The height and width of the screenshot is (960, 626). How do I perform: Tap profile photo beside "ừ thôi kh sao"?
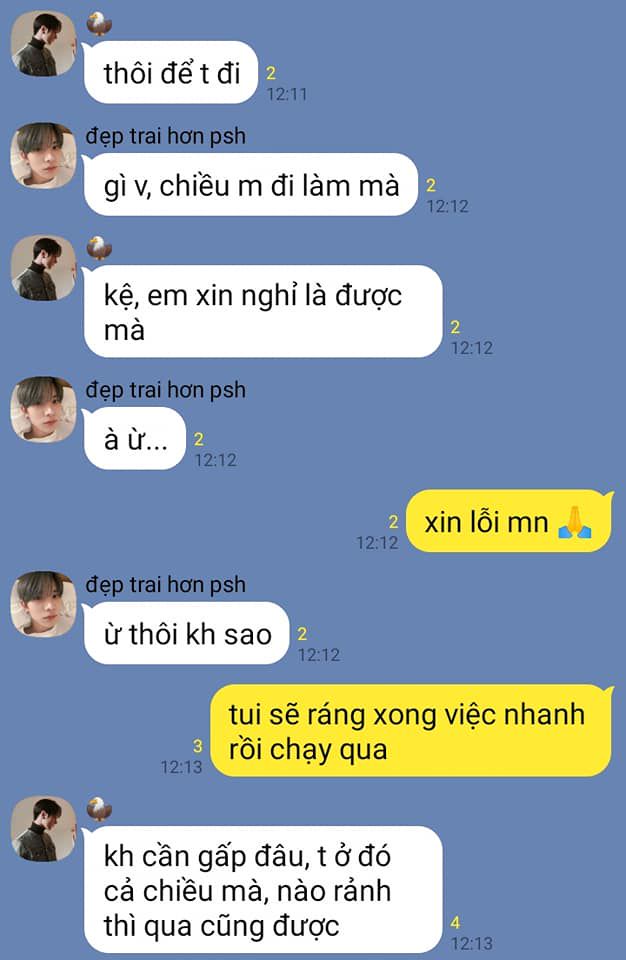pos(43,604)
